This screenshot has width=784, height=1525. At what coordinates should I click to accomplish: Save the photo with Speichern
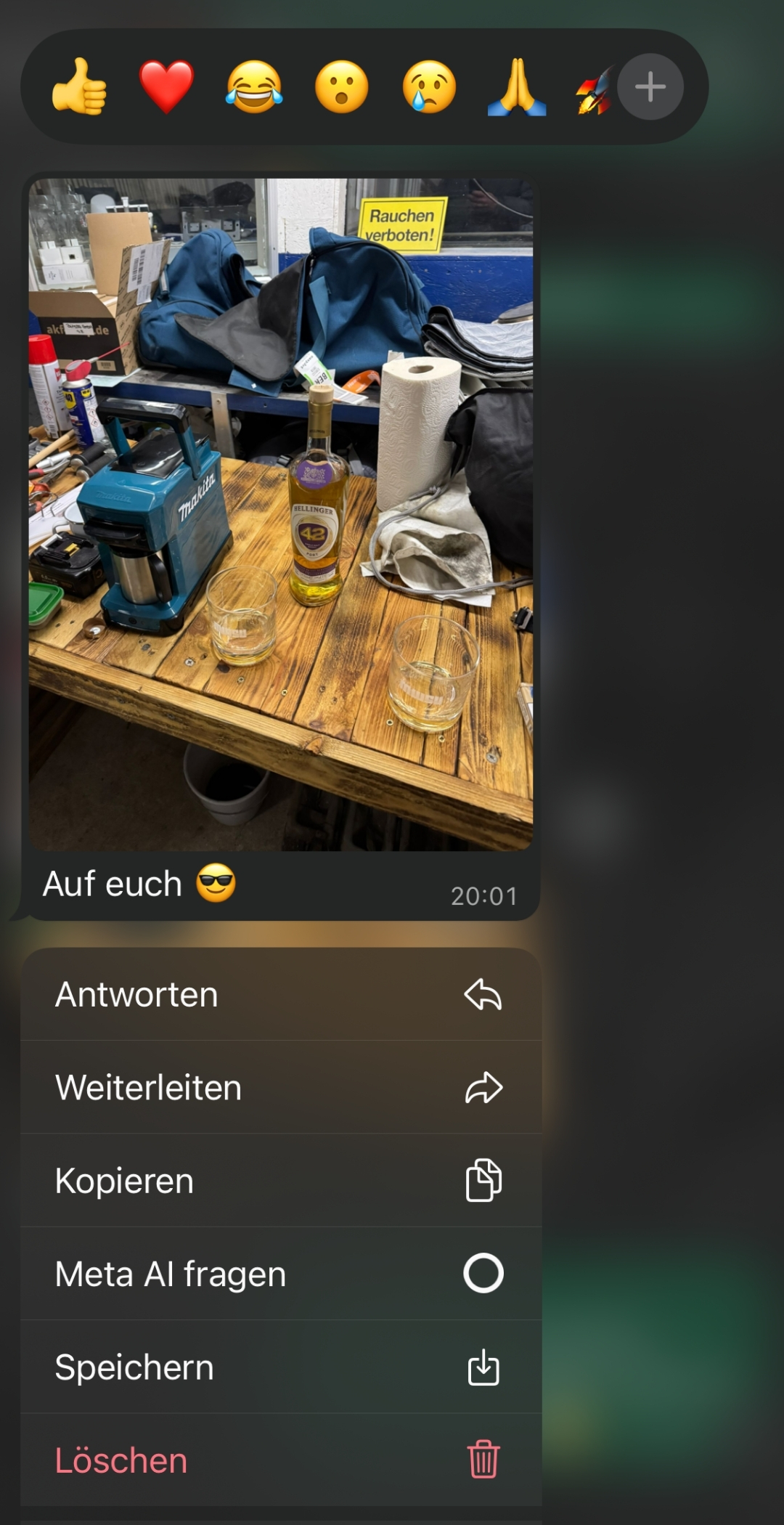pos(281,1367)
